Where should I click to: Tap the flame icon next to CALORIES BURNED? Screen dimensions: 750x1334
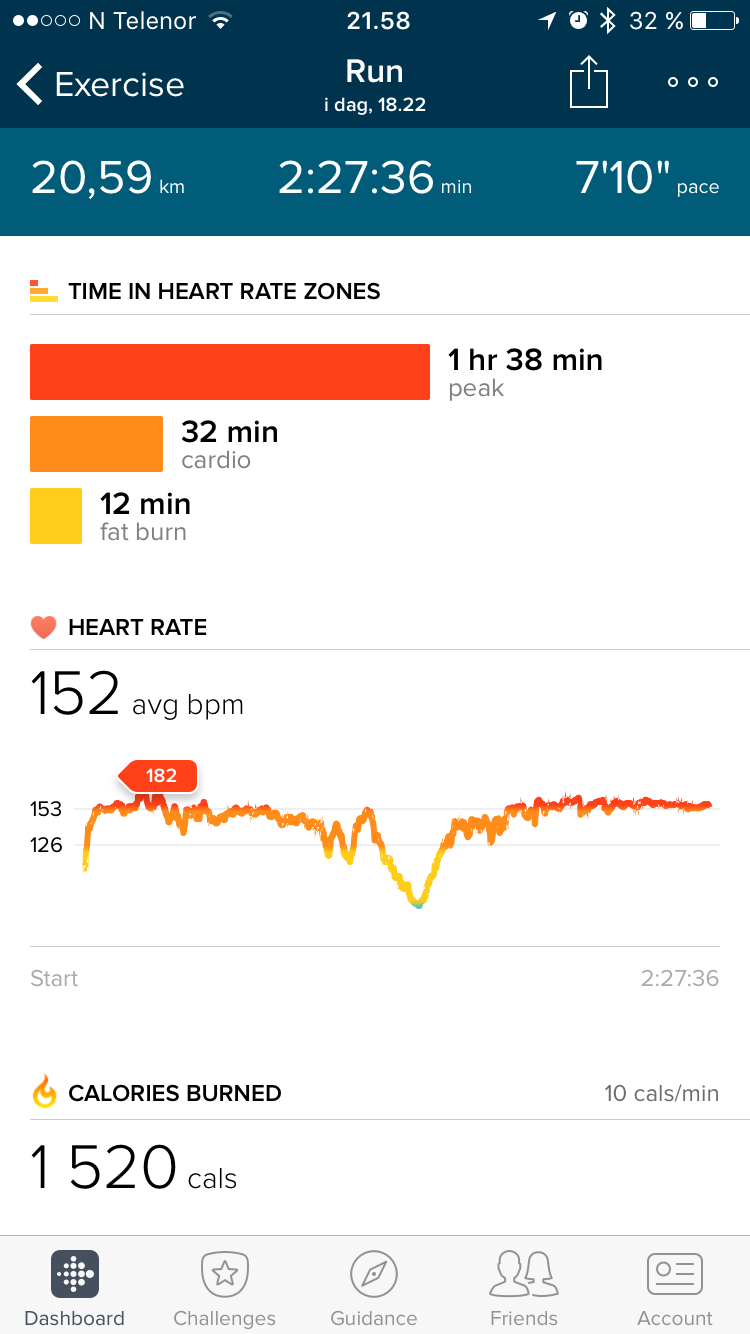pos(41,1092)
